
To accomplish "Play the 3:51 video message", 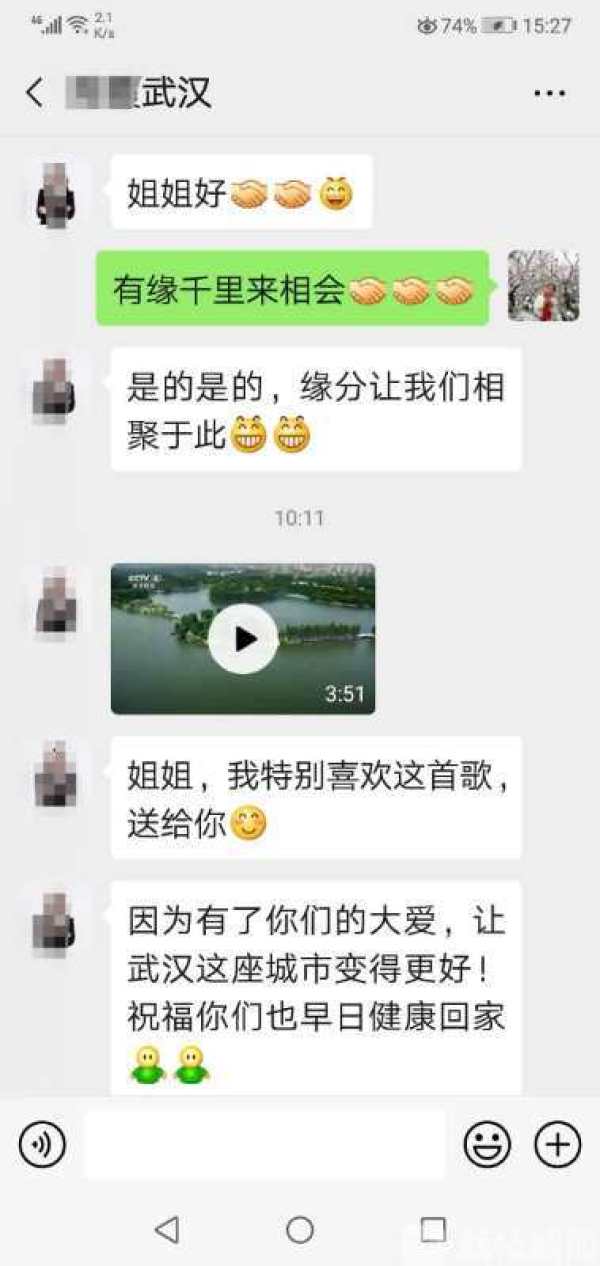I will pos(243,639).
